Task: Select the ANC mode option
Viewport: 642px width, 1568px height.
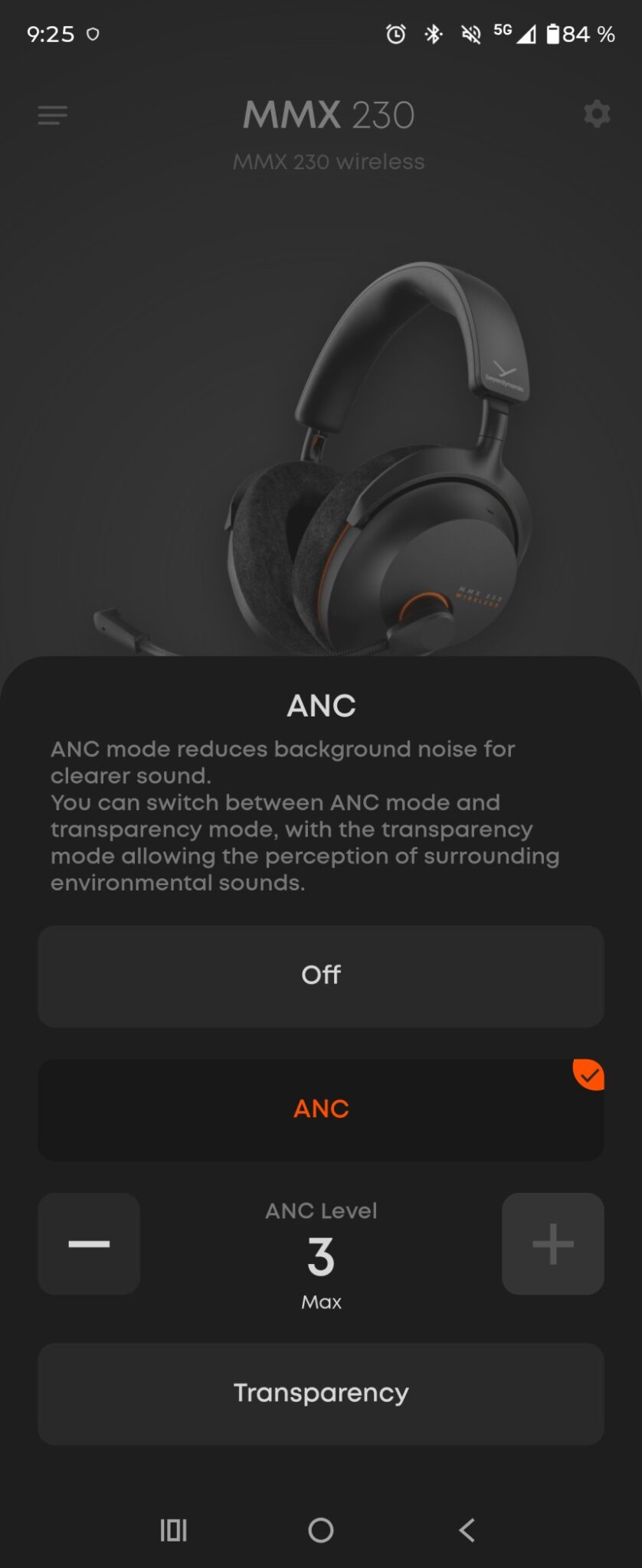Action: [x=321, y=1109]
